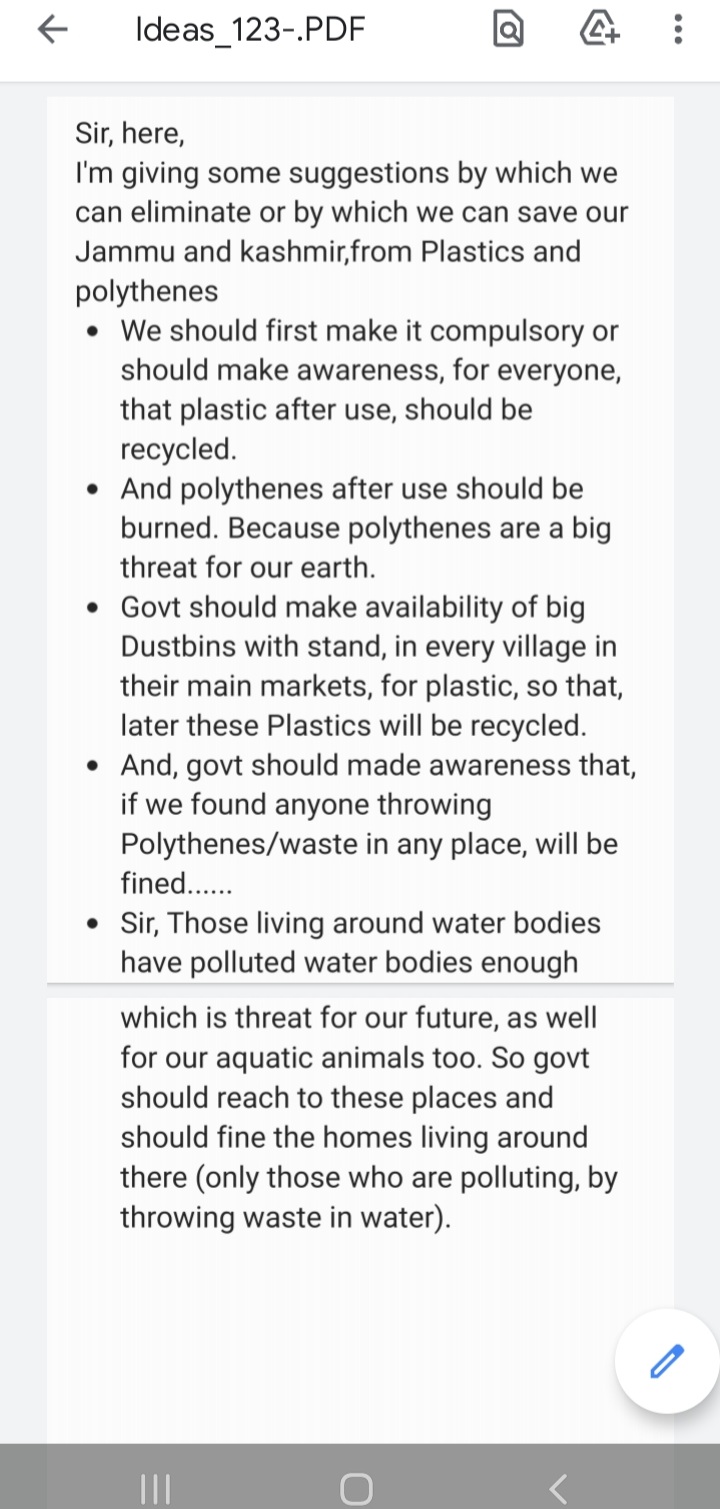Tap the floating edit pencil button

point(666,1361)
